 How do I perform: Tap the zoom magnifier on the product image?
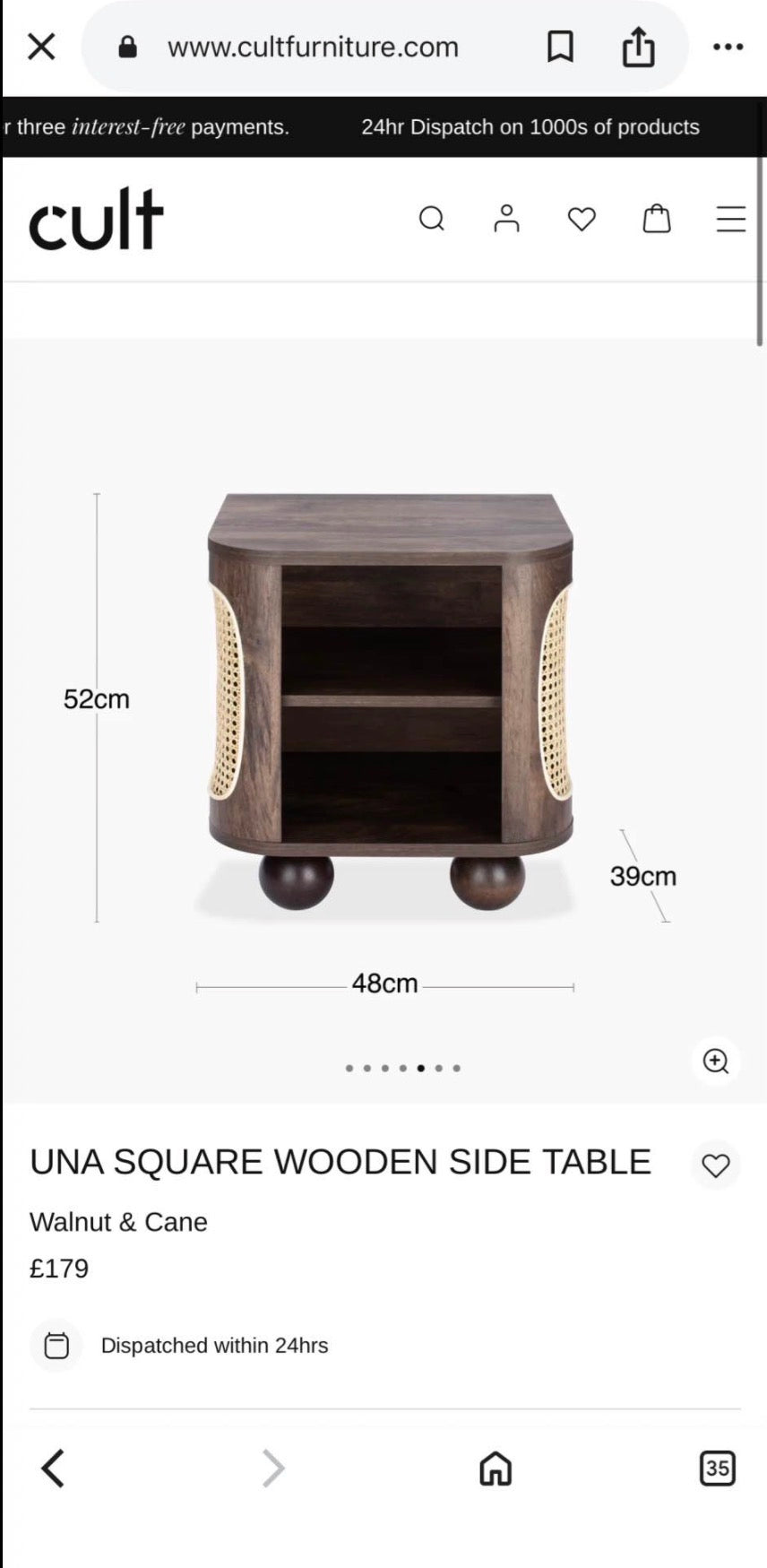(x=715, y=1061)
